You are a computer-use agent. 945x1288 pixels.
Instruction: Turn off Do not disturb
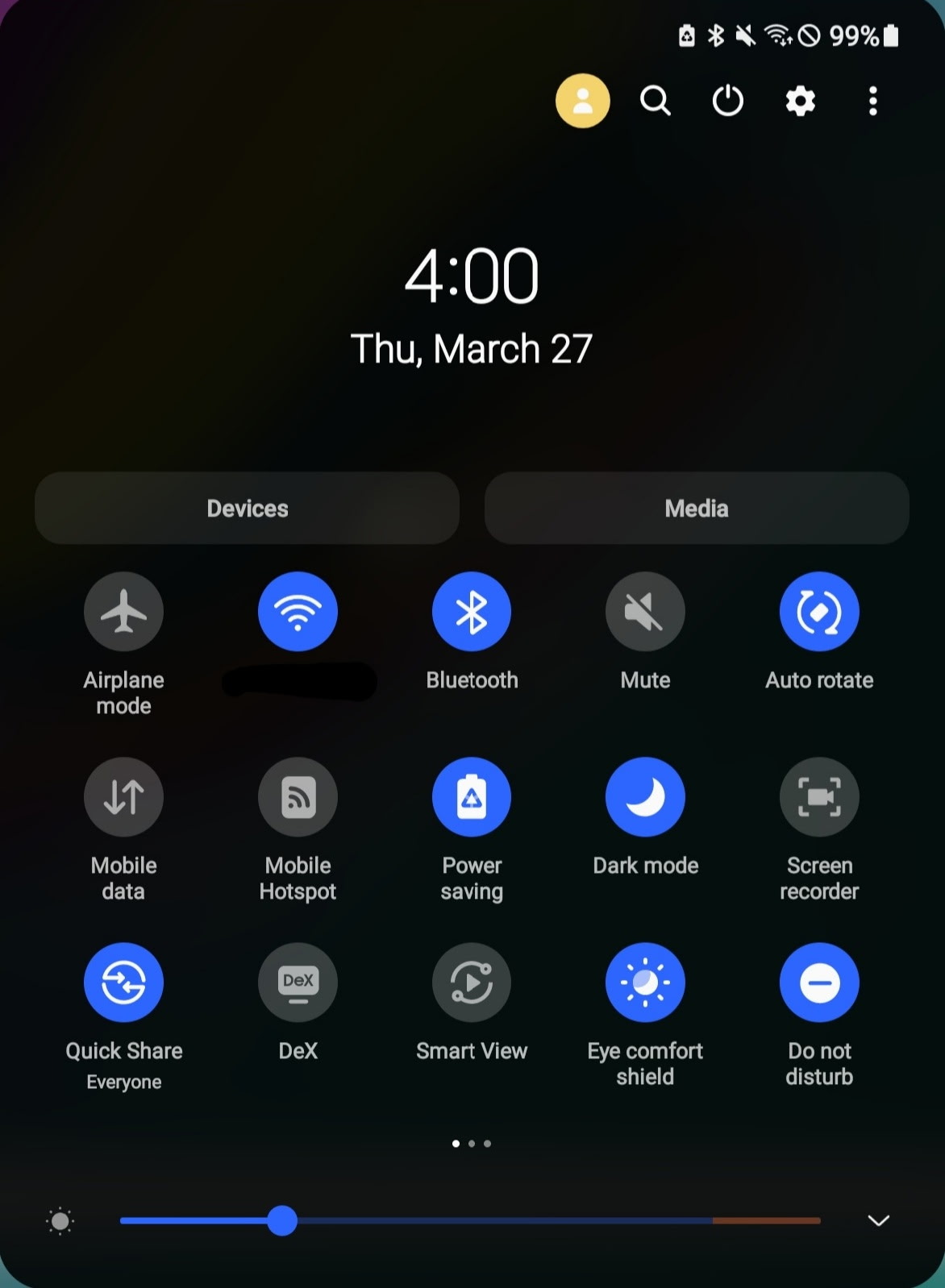pyautogui.click(x=819, y=983)
